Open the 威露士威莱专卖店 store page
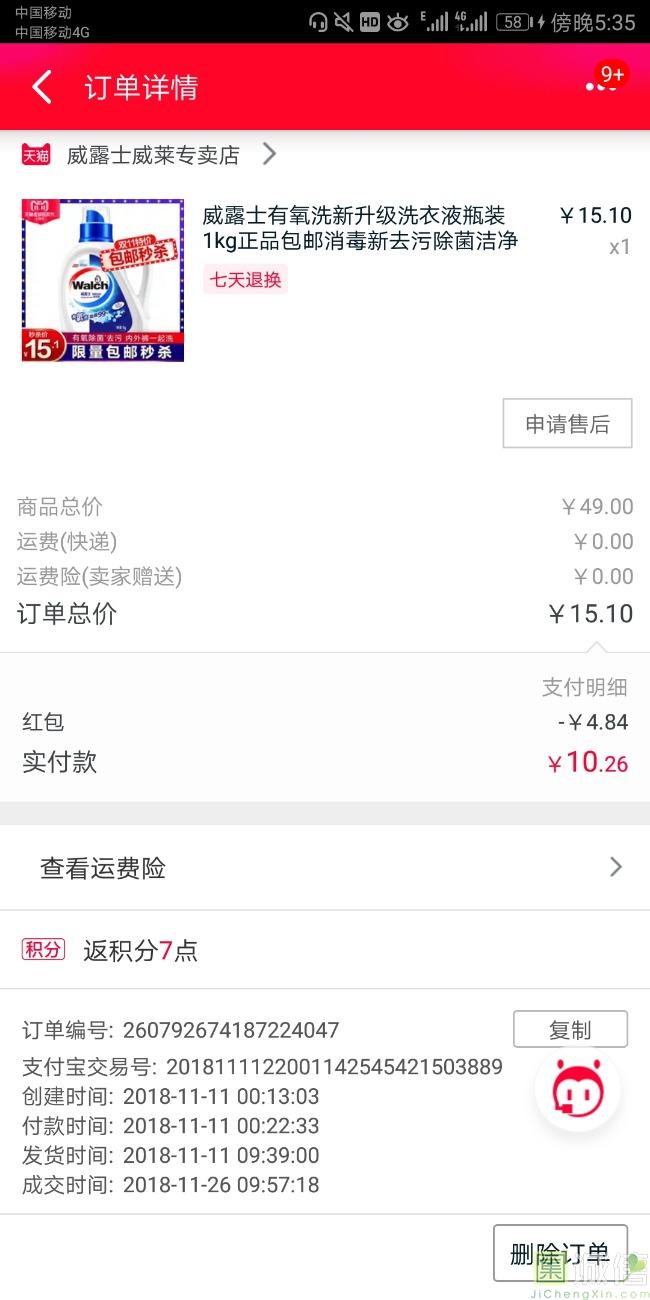 pos(153,155)
